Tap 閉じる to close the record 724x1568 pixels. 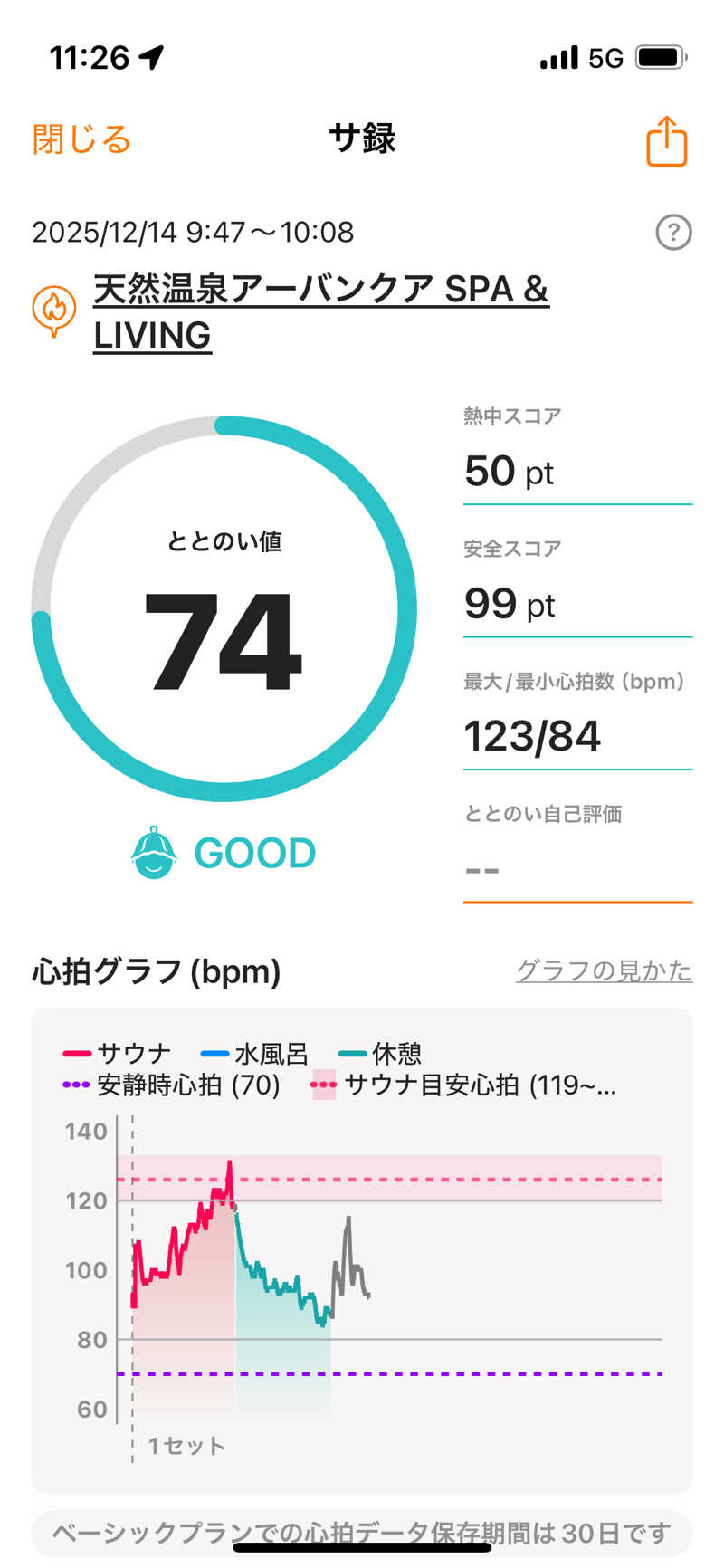point(81,139)
